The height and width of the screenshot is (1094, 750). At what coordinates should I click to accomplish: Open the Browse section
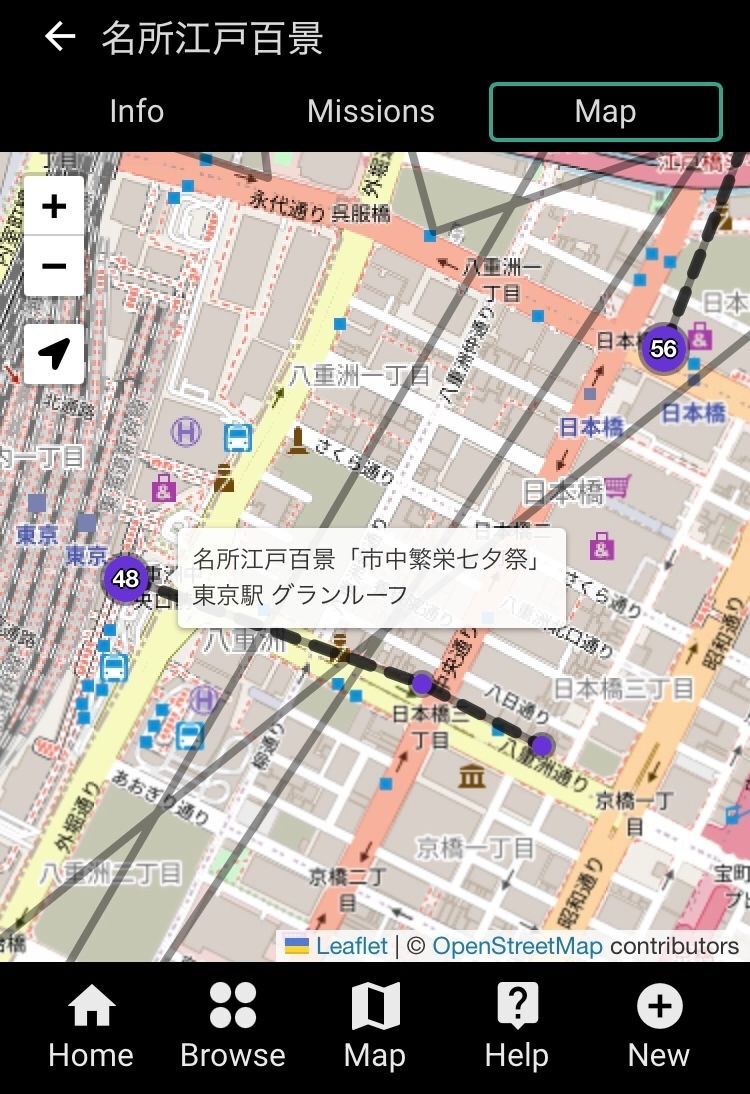click(233, 1026)
